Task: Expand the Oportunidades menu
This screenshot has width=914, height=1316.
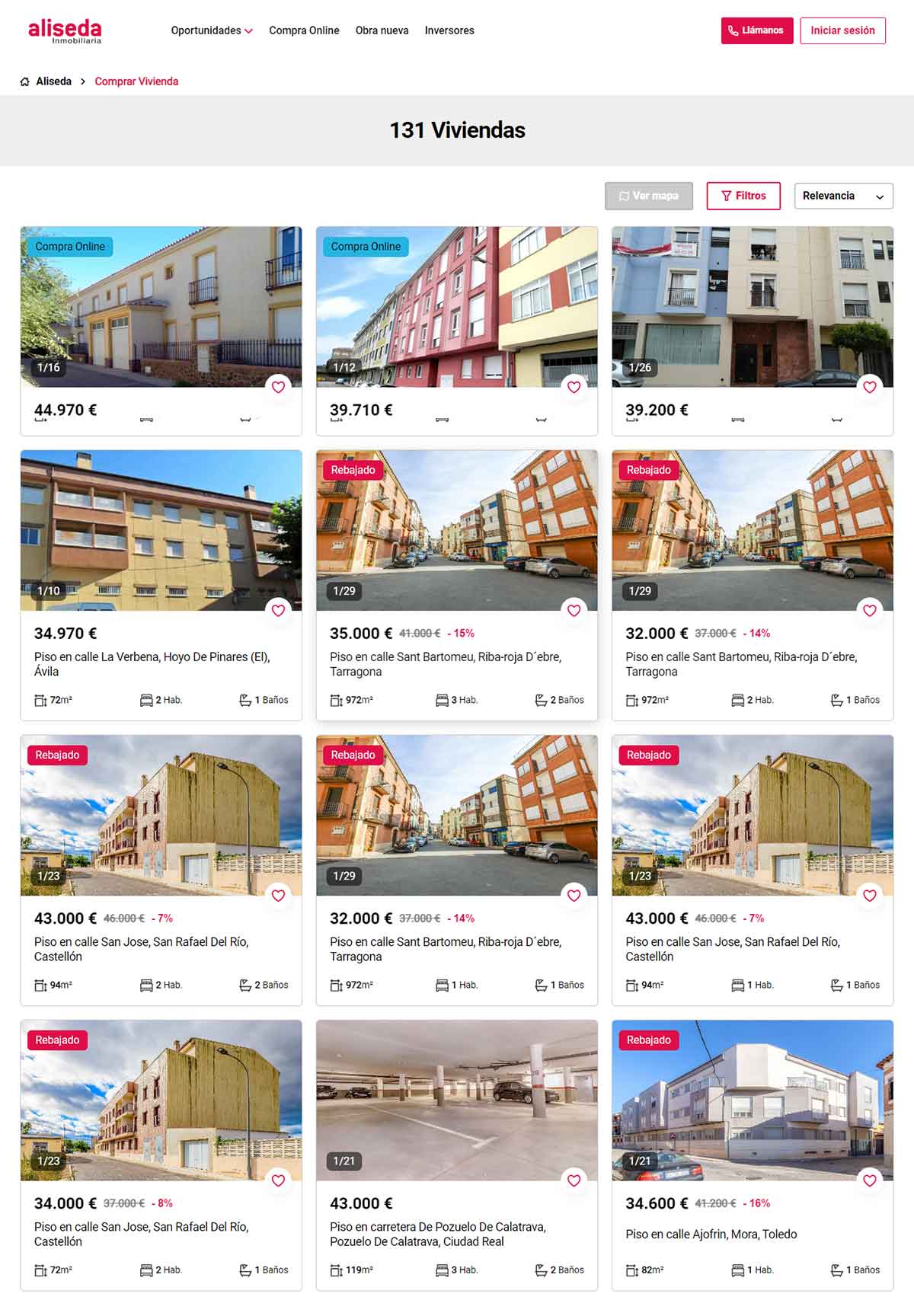Action: coord(211,30)
